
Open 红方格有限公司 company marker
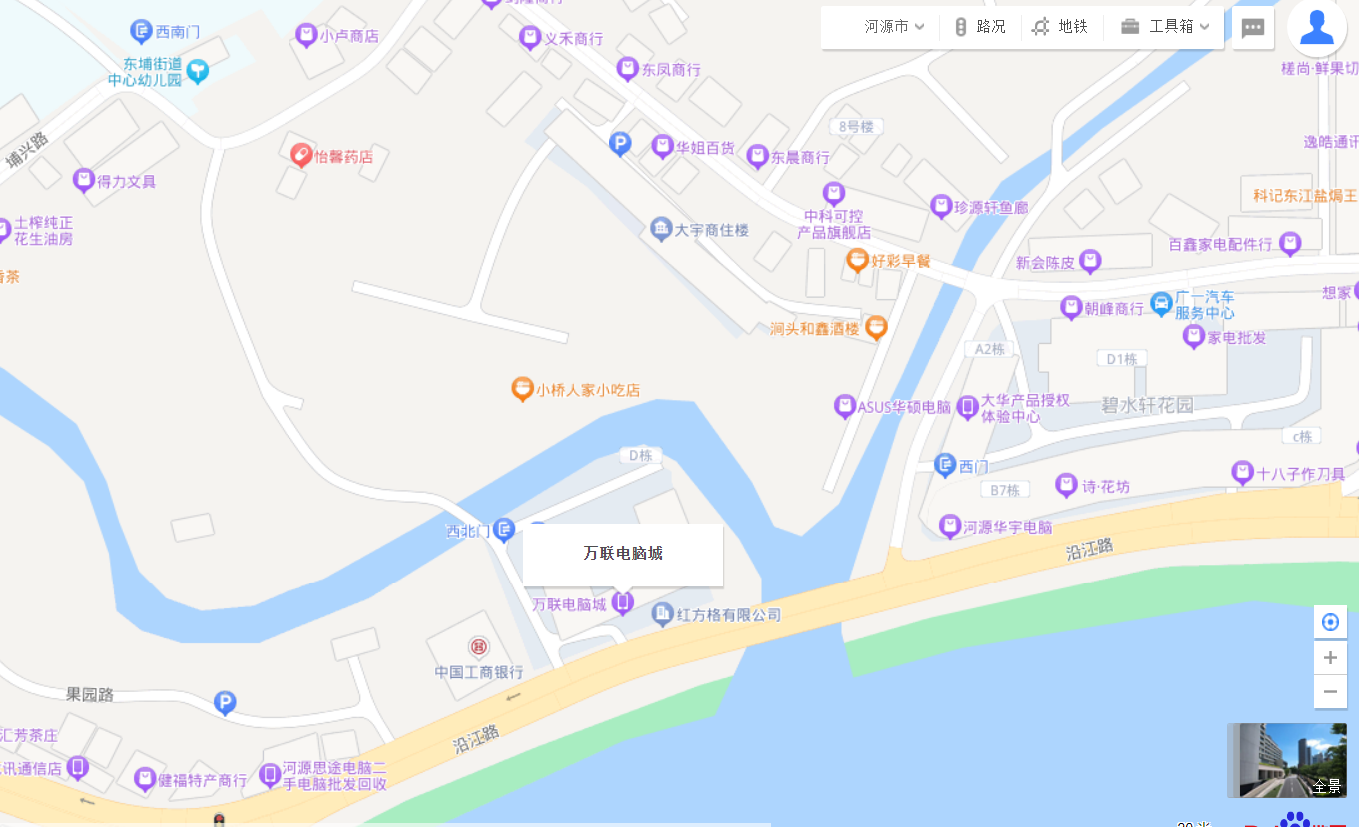662,614
